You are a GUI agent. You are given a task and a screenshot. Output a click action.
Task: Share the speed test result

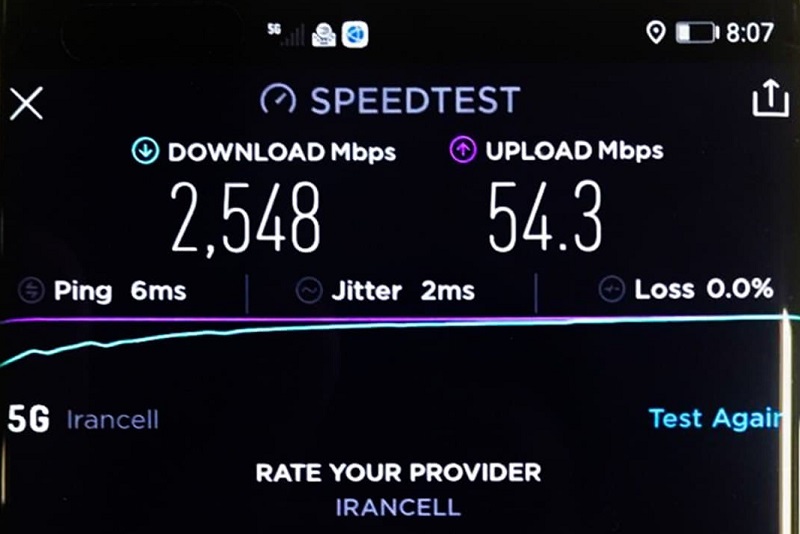point(768,99)
